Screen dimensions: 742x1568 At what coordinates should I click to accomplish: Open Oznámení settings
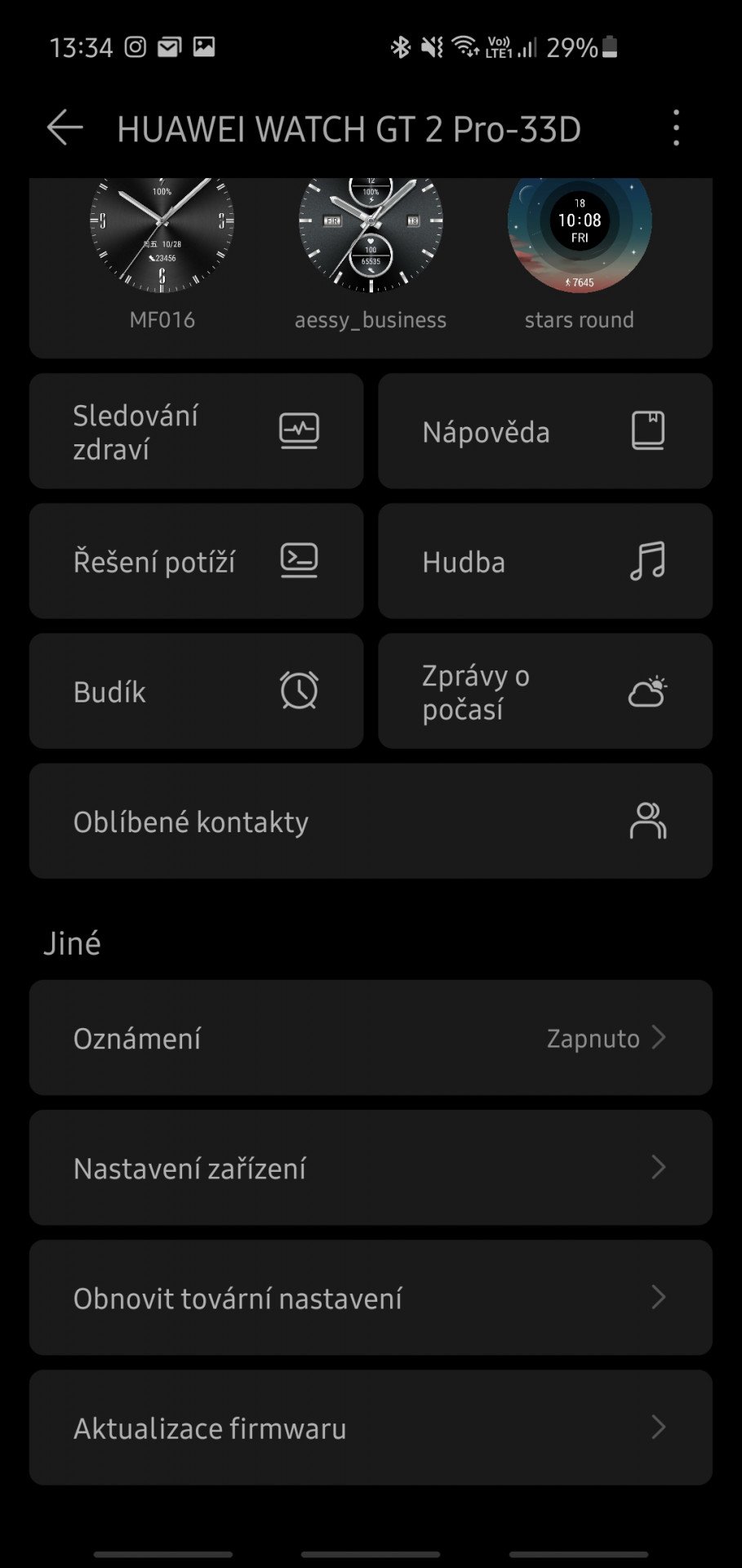(x=371, y=1037)
